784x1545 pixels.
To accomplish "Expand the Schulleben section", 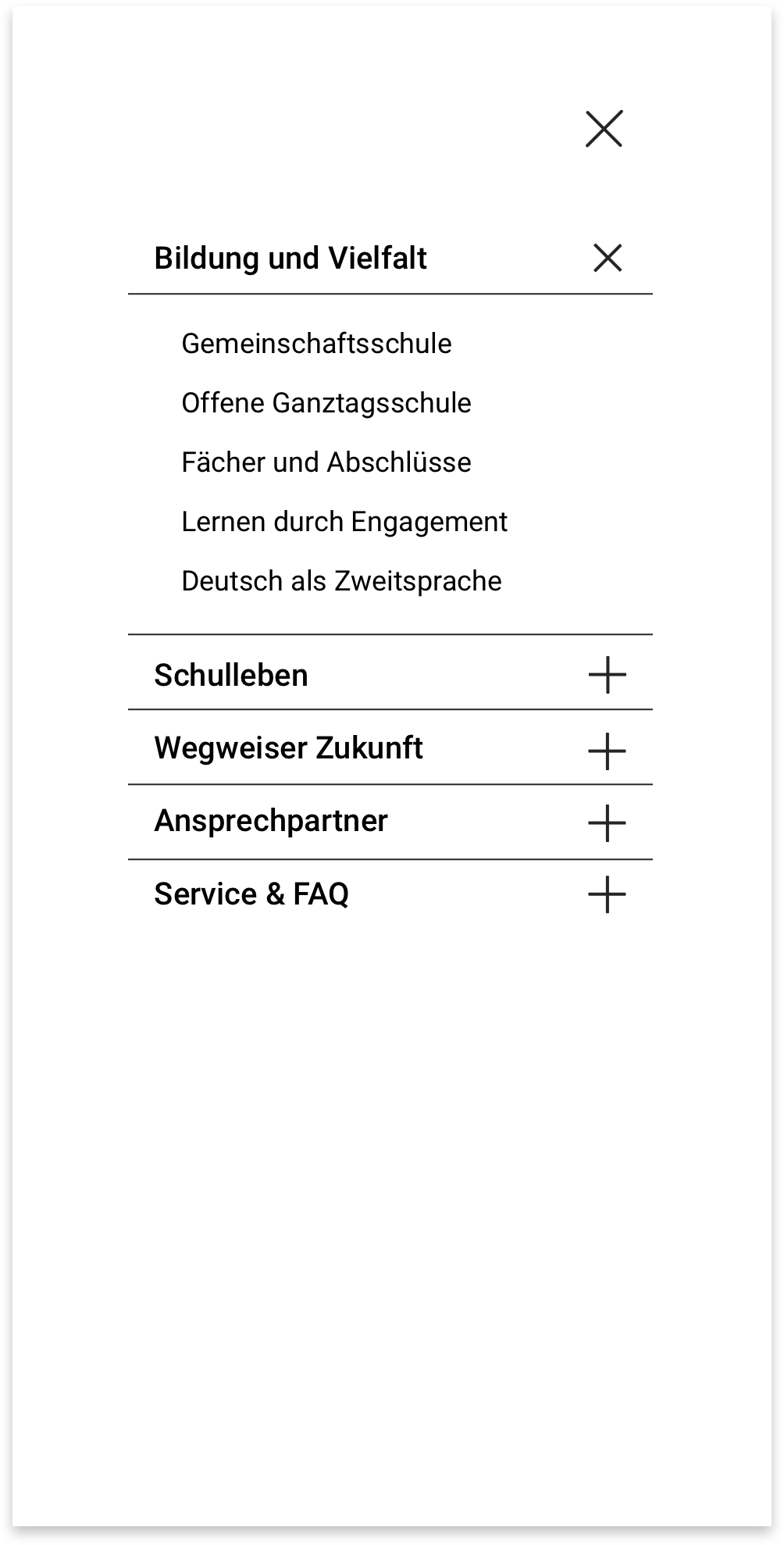I will click(607, 675).
